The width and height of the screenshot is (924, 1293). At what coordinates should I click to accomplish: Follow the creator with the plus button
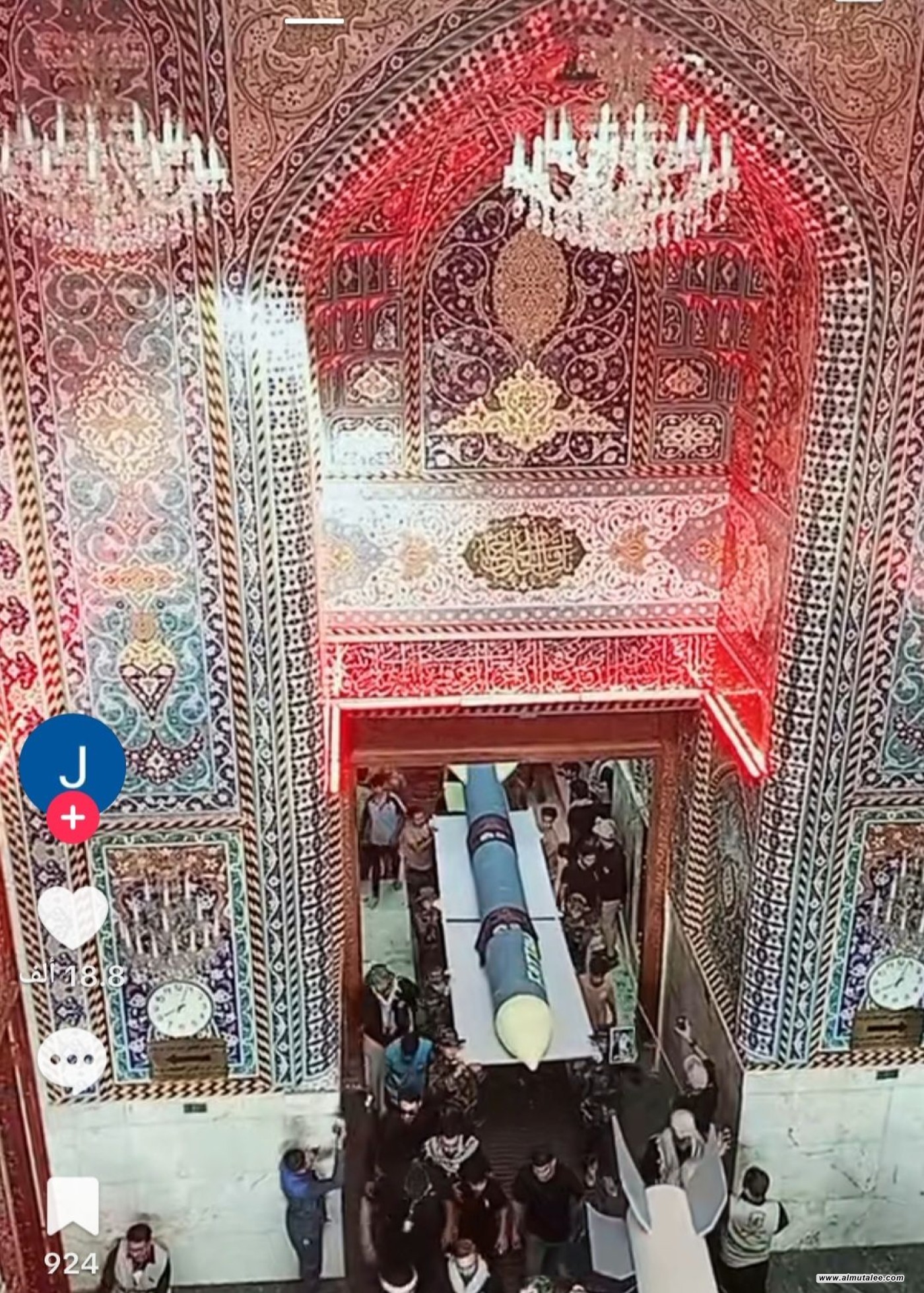(73, 819)
